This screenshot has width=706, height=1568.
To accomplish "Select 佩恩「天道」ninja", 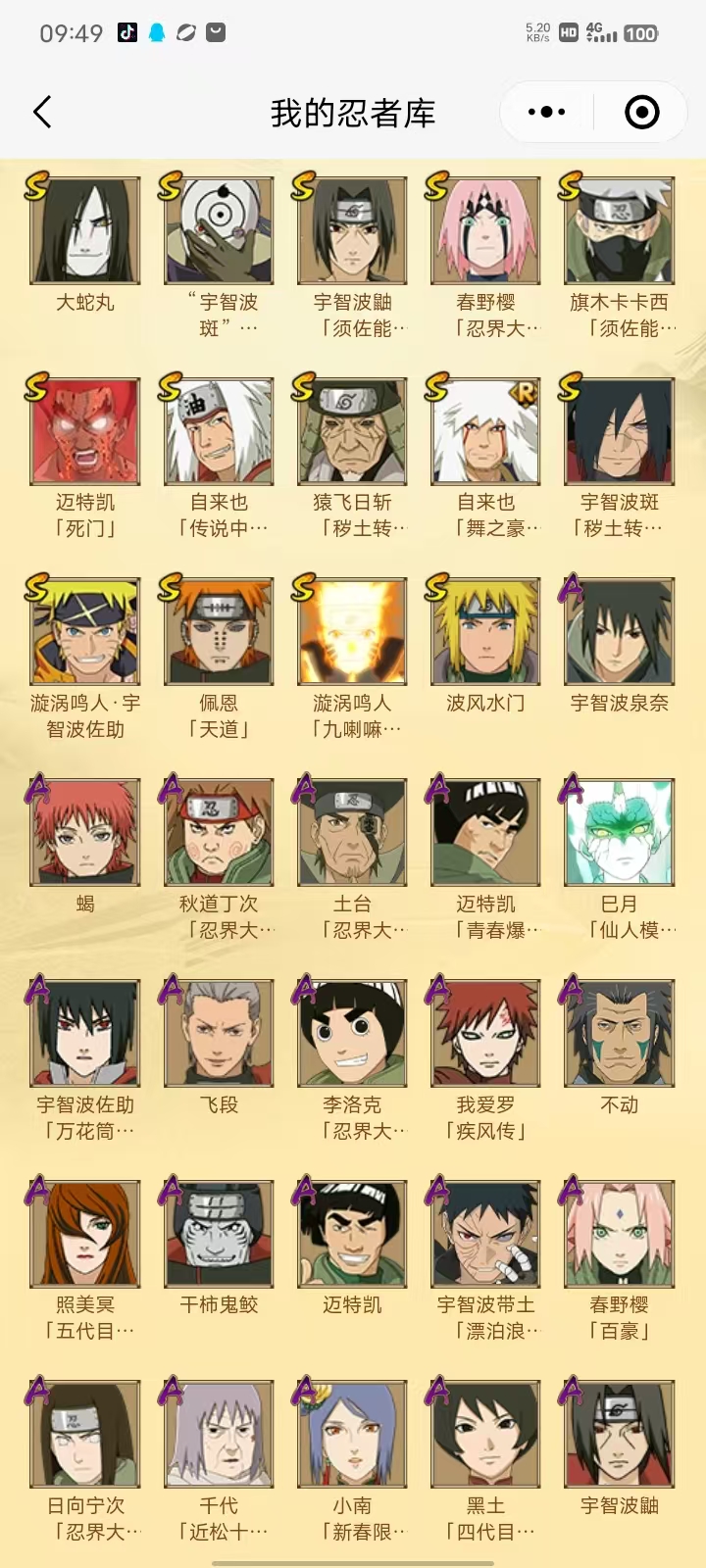I will (219, 632).
